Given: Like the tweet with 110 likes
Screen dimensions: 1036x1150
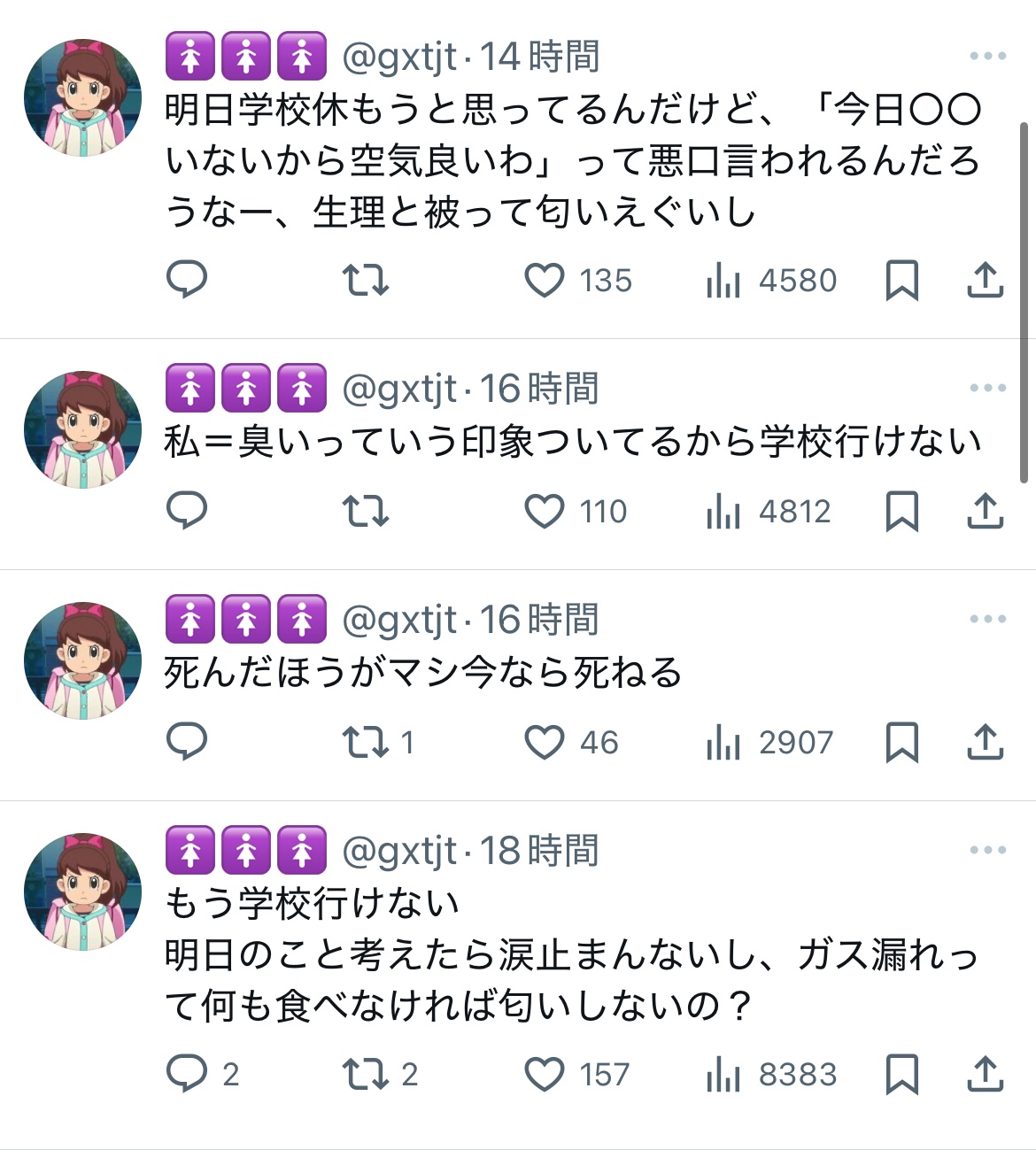Looking at the screenshot, I should [545, 512].
